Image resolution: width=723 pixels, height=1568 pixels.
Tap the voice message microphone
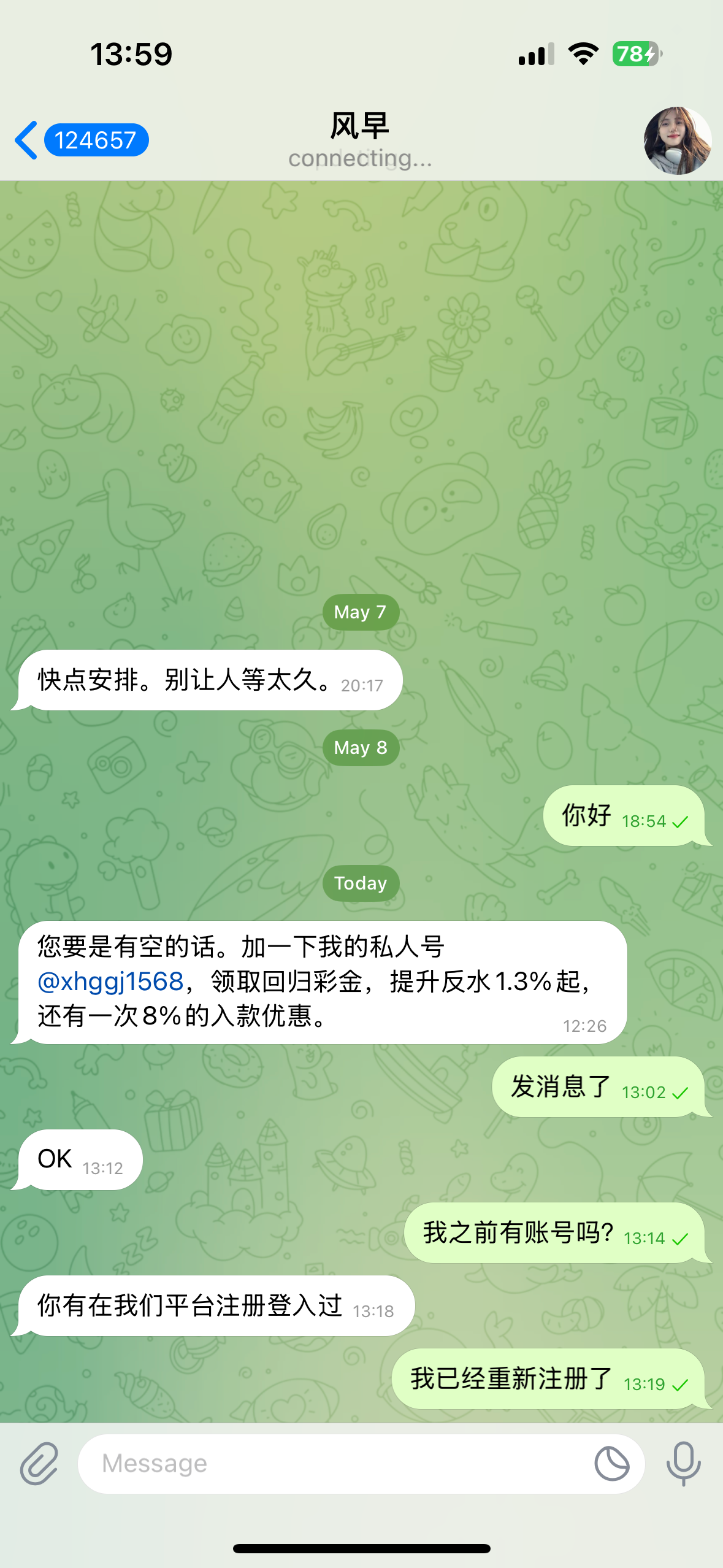pyautogui.click(x=683, y=1463)
